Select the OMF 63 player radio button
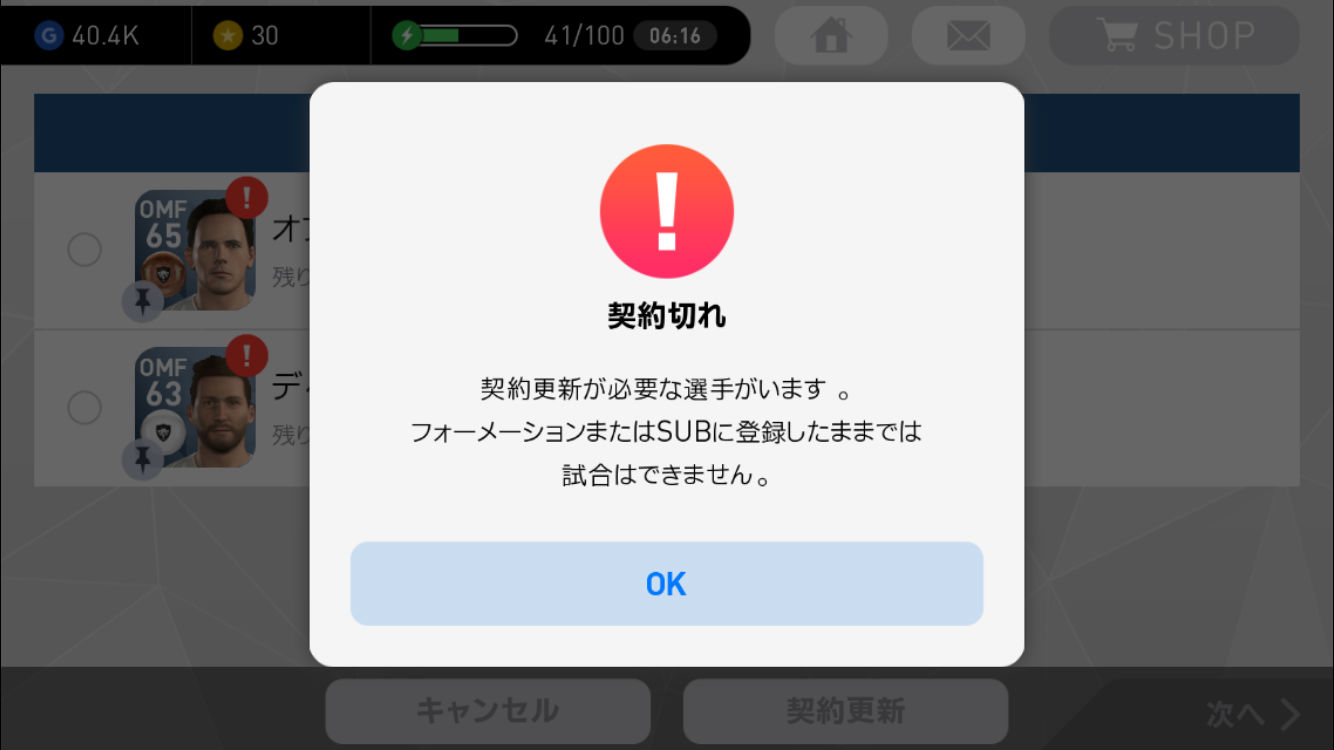This screenshot has height=750, width=1334. click(x=84, y=407)
